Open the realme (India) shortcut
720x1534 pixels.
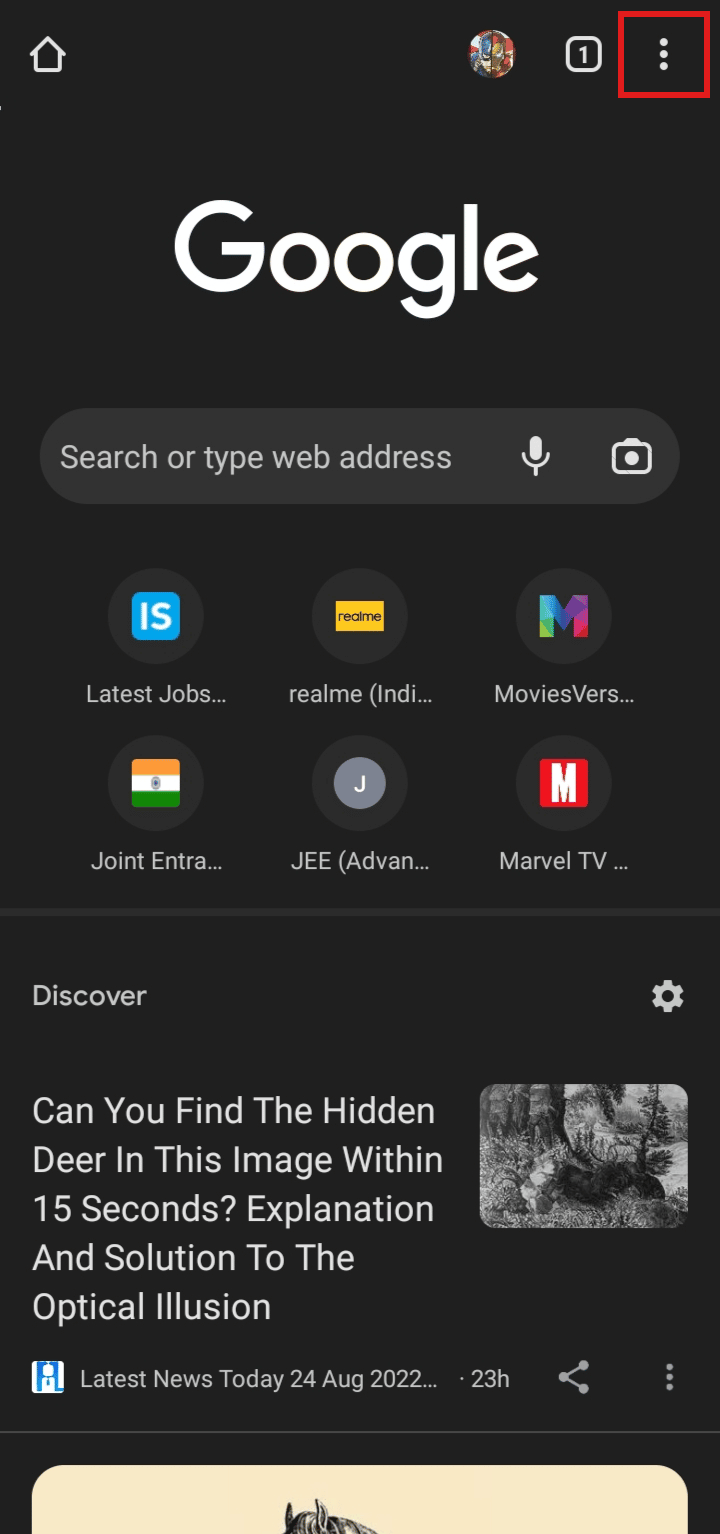point(360,616)
